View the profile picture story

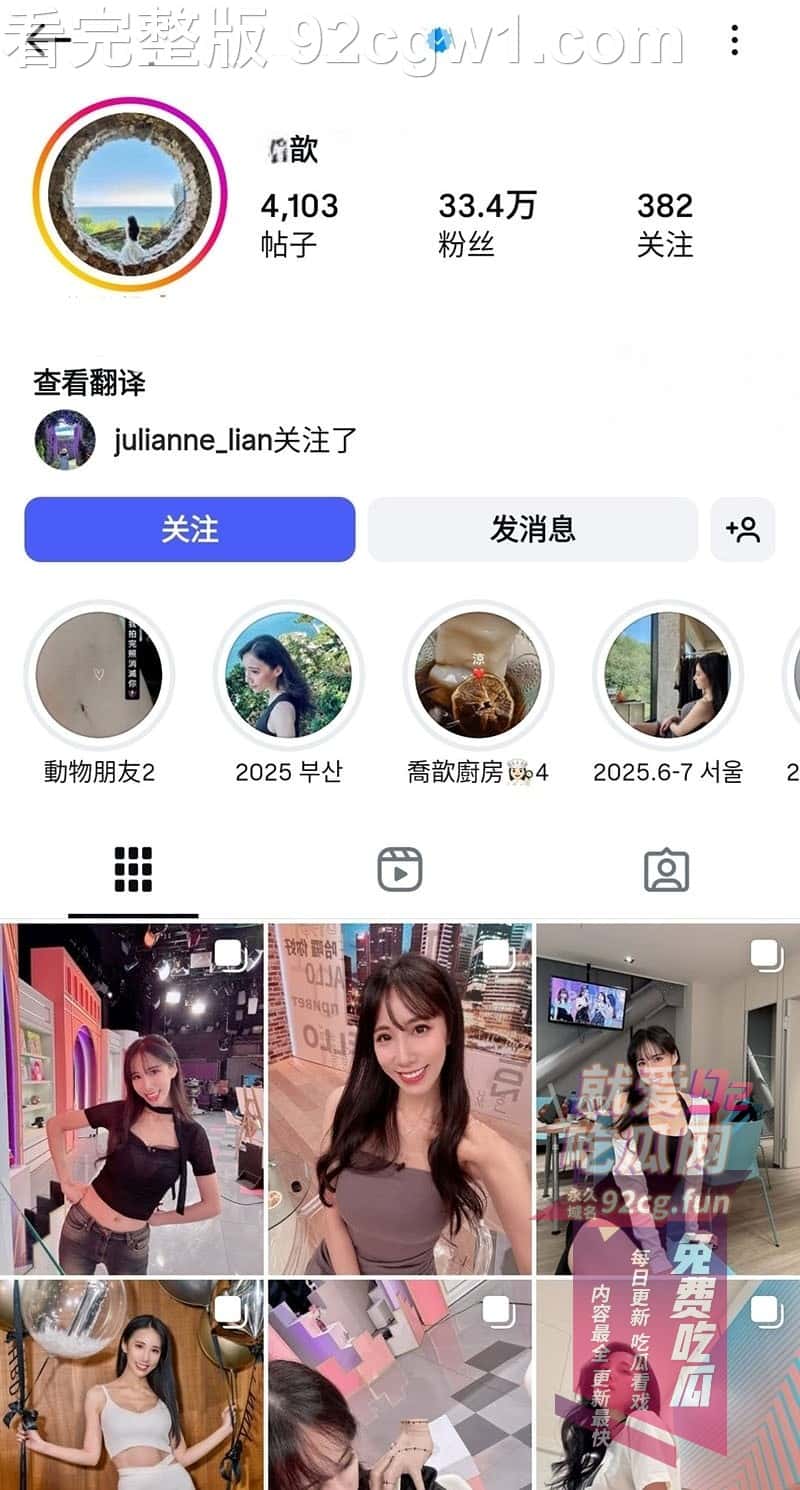tap(130, 194)
